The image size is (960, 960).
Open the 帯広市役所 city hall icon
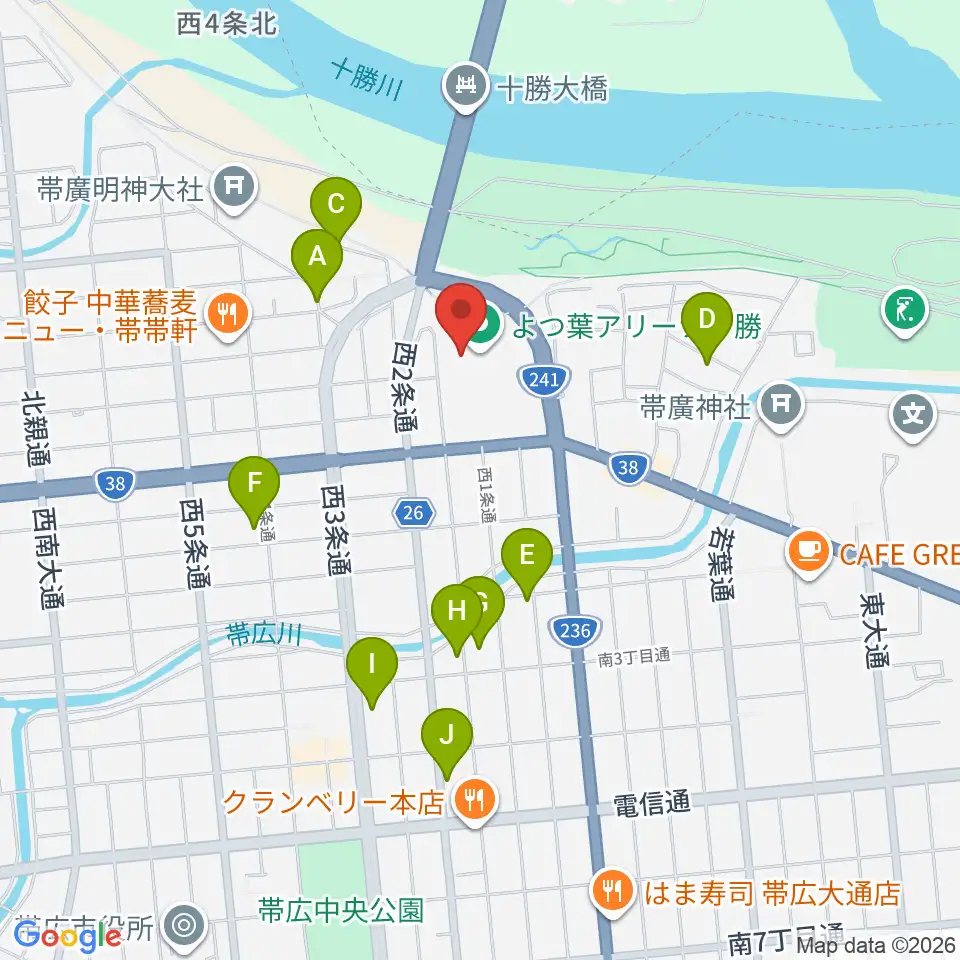pos(184,927)
